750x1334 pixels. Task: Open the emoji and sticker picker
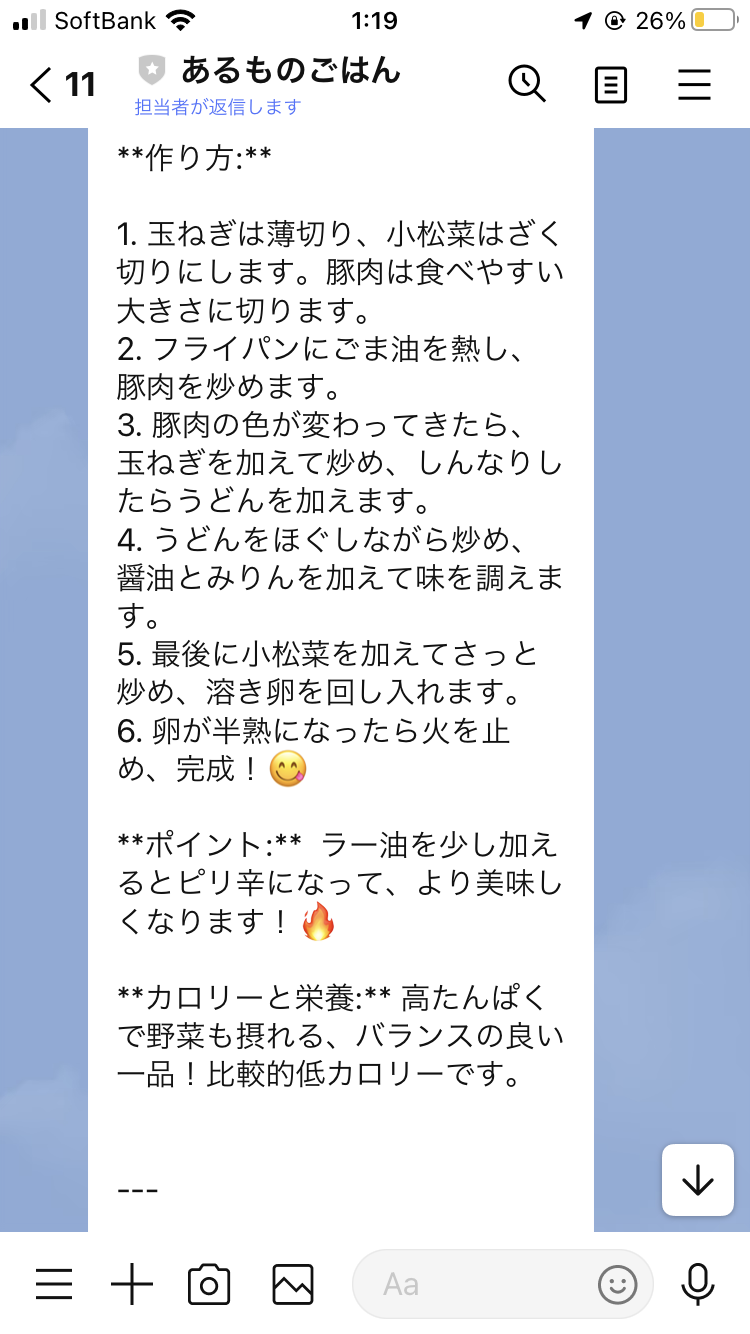point(617,1284)
